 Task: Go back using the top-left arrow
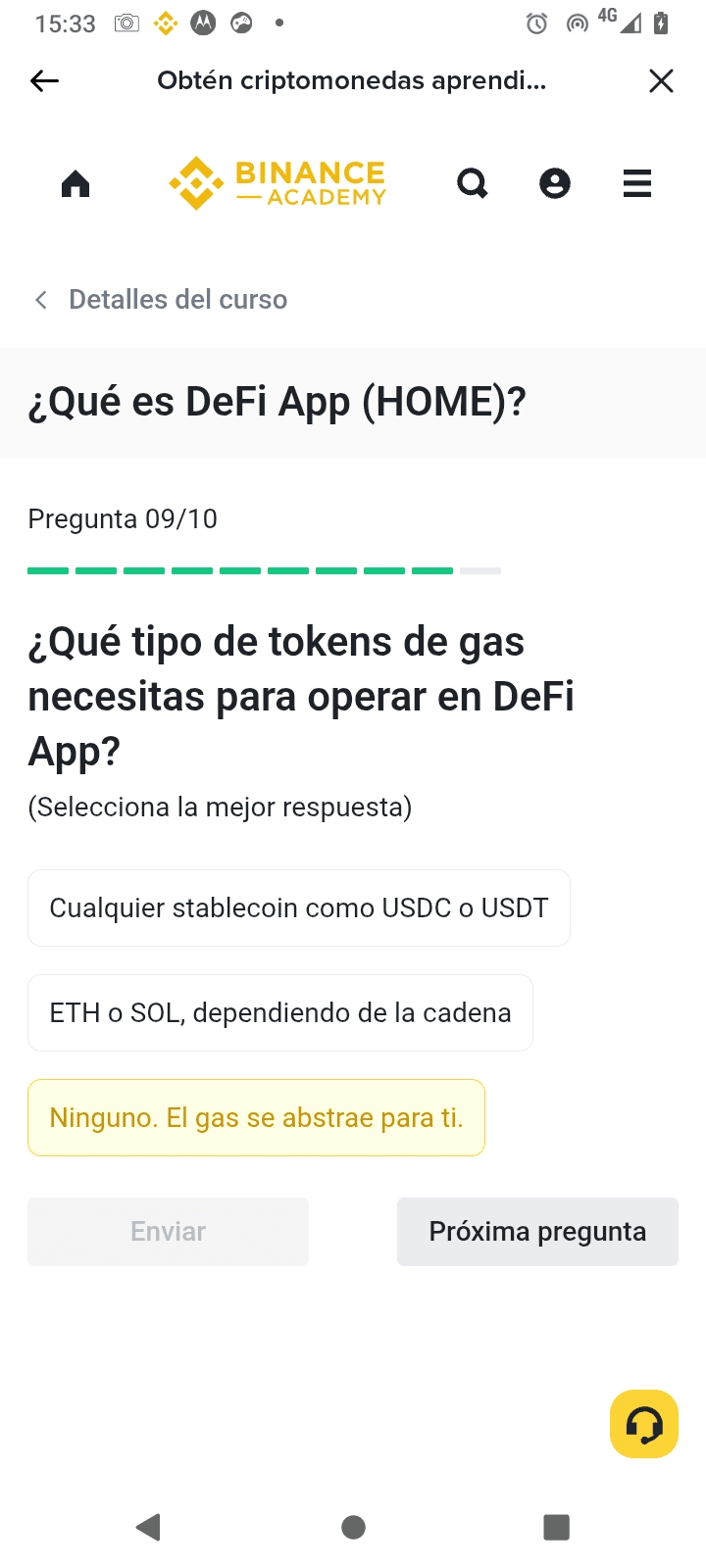tap(44, 81)
